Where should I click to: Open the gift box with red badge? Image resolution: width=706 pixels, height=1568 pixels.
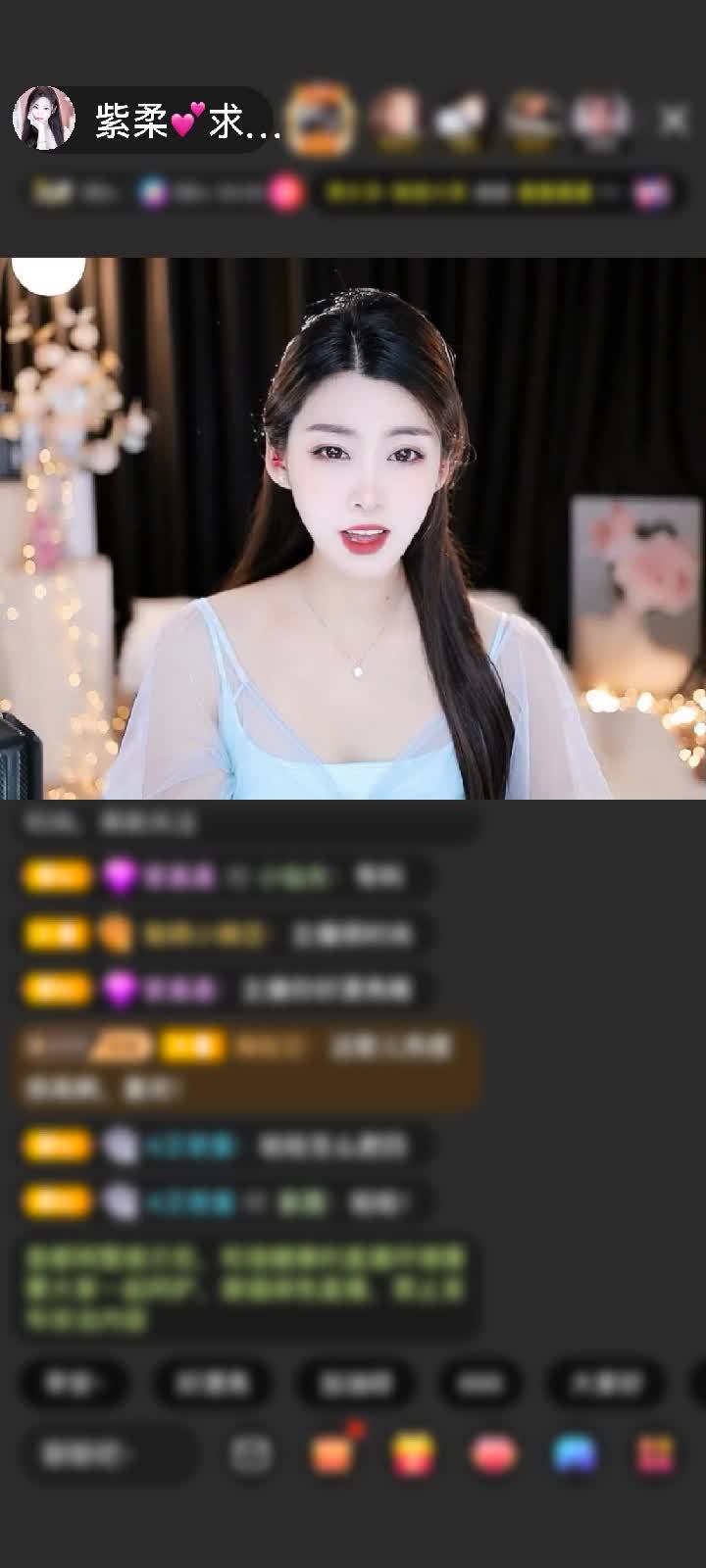(x=331, y=1454)
